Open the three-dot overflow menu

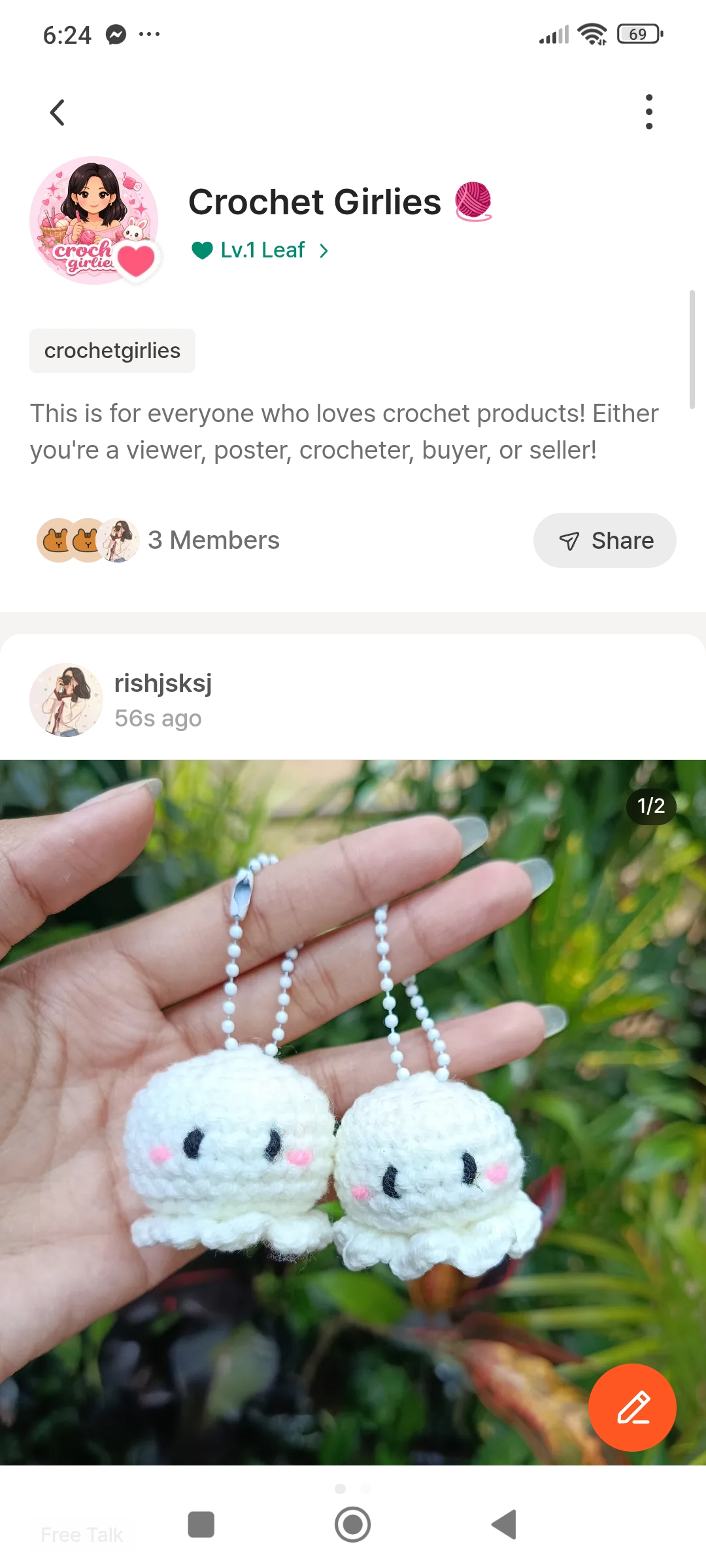pos(648,112)
